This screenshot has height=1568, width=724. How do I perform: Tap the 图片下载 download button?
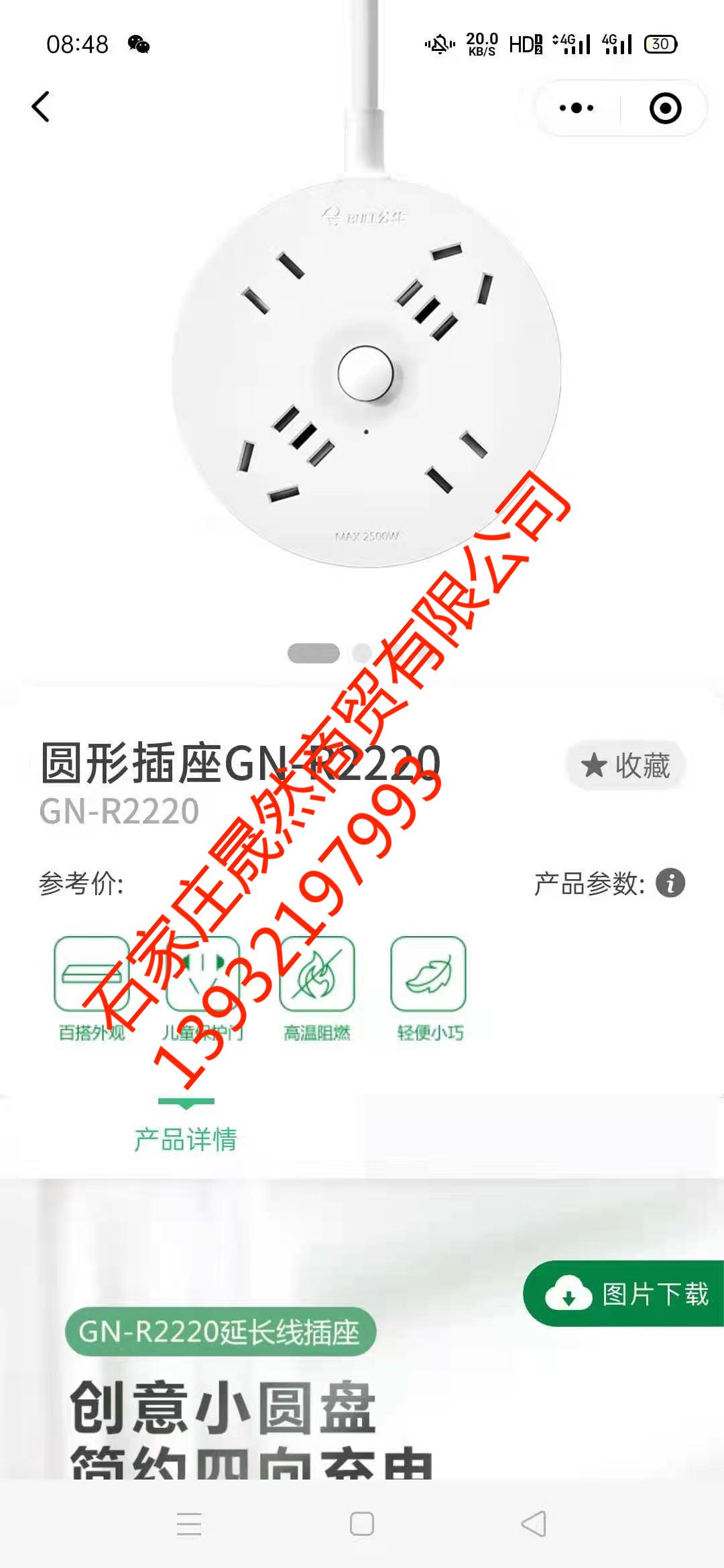[x=627, y=1293]
